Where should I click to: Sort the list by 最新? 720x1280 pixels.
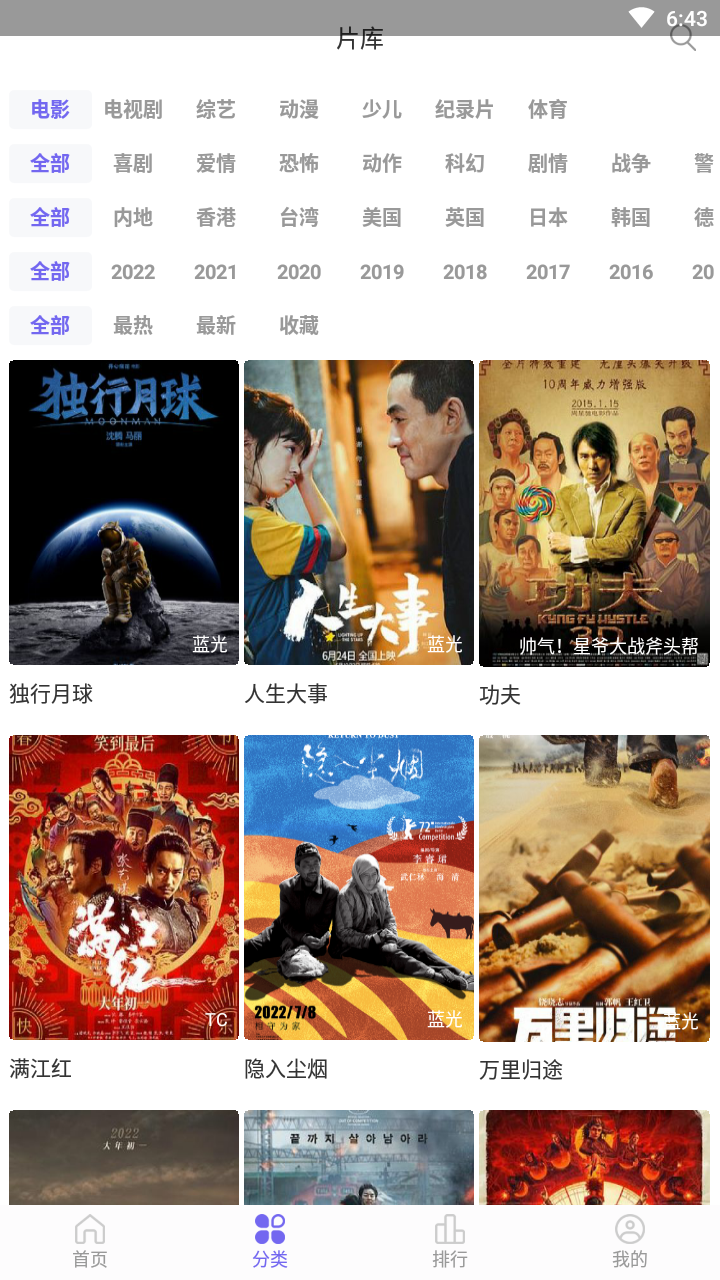point(216,326)
